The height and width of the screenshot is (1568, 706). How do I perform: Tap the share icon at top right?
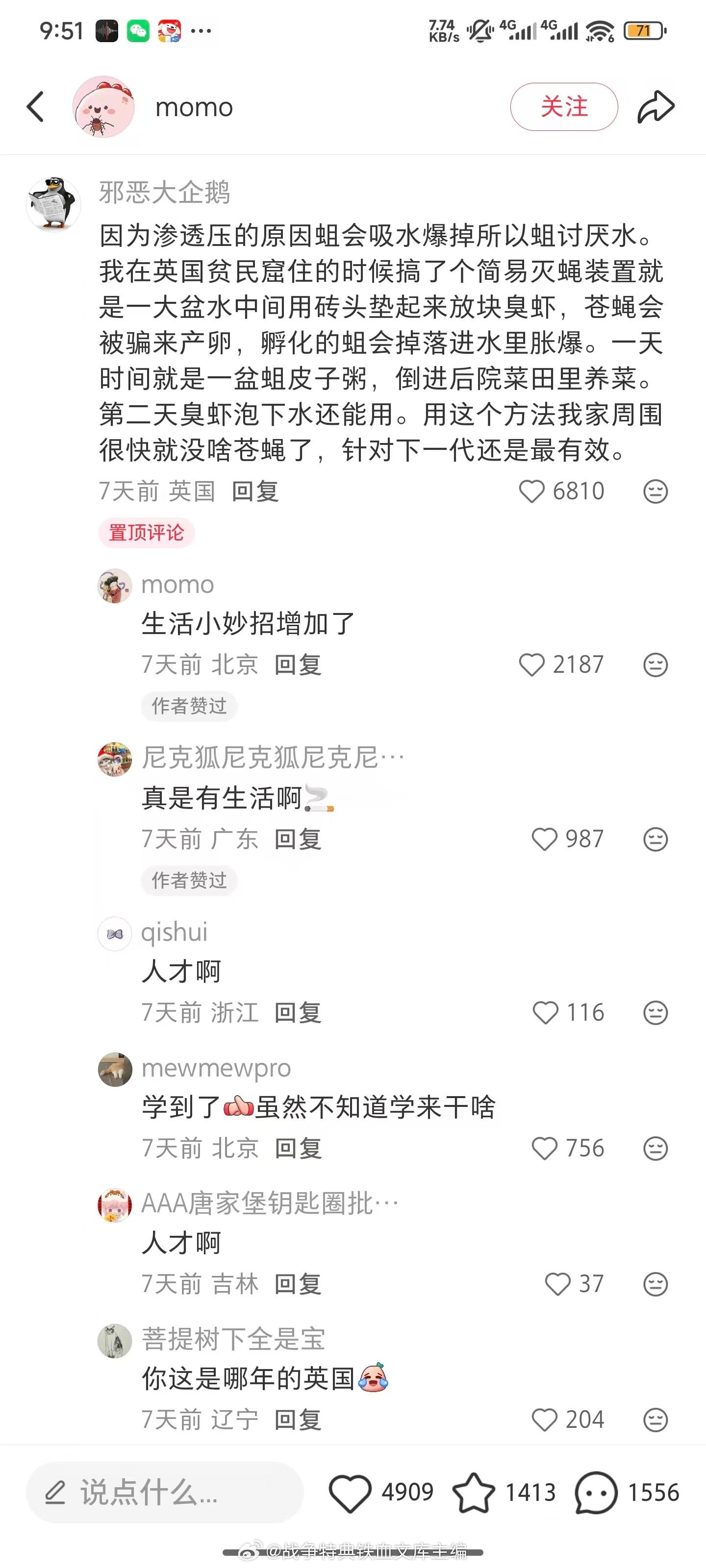655,105
